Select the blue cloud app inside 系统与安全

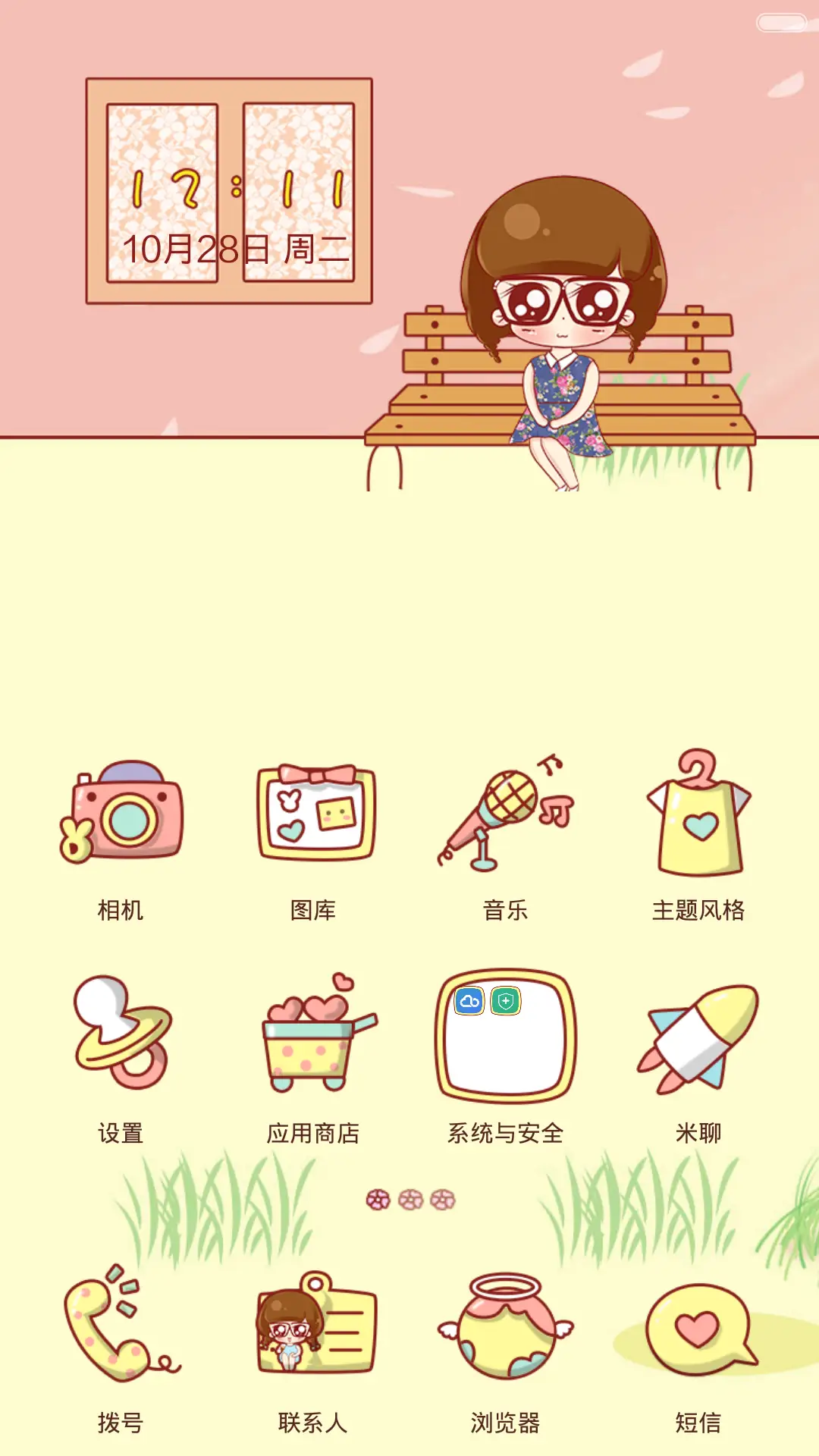tap(469, 1003)
